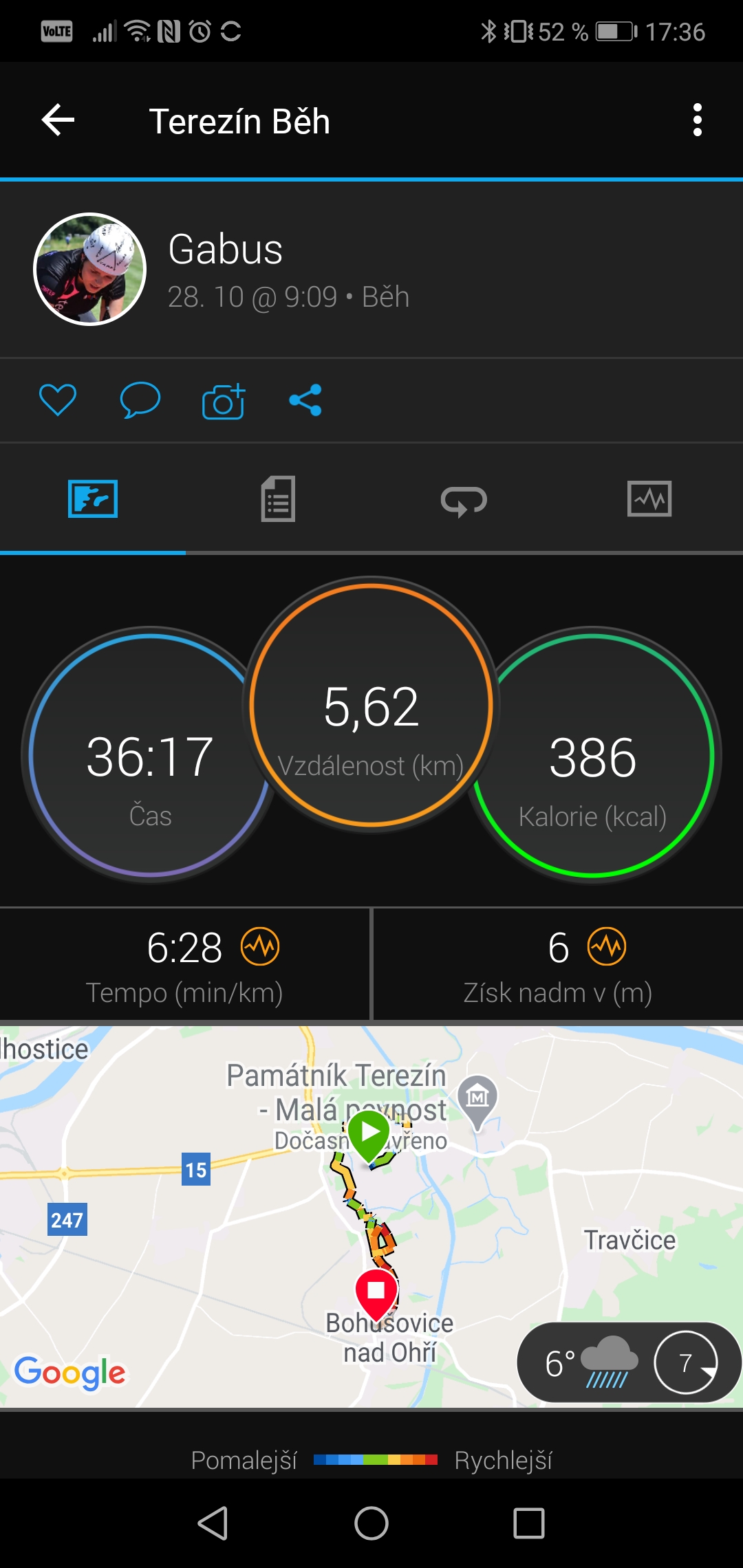This screenshot has width=743, height=1568.
Task: Open Gabus profile picture
Action: [89, 269]
